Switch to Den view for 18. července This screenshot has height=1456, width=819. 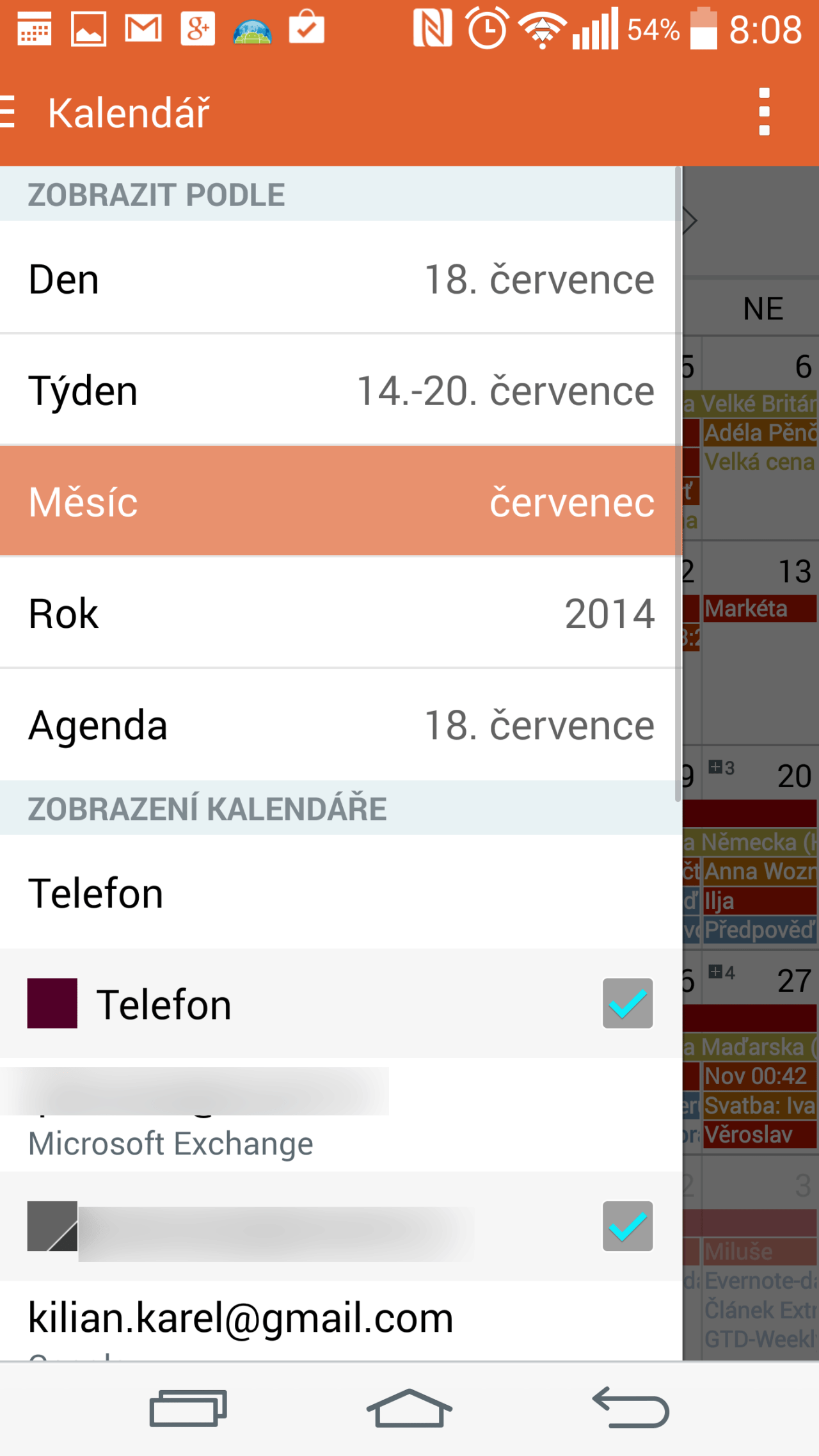click(x=339, y=279)
